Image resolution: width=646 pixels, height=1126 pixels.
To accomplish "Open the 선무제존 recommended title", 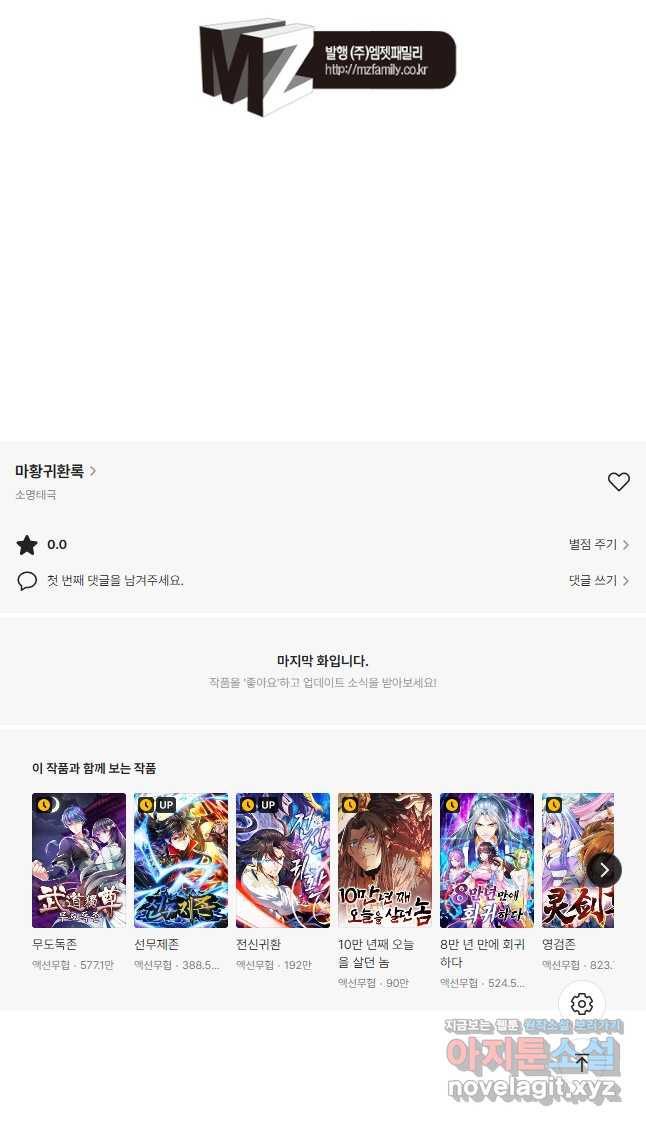I will [x=181, y=861].
